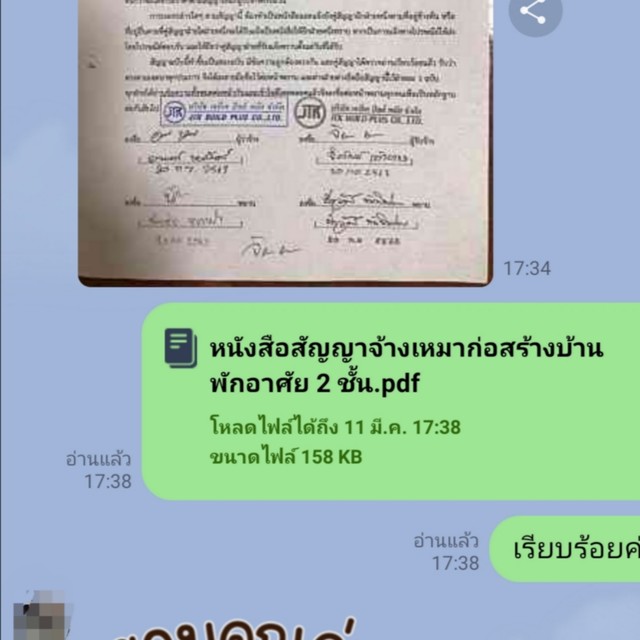The width and height of the screenshot is (640, 640).
Task: Open the signed contract photo message
Action: (285, 140)
